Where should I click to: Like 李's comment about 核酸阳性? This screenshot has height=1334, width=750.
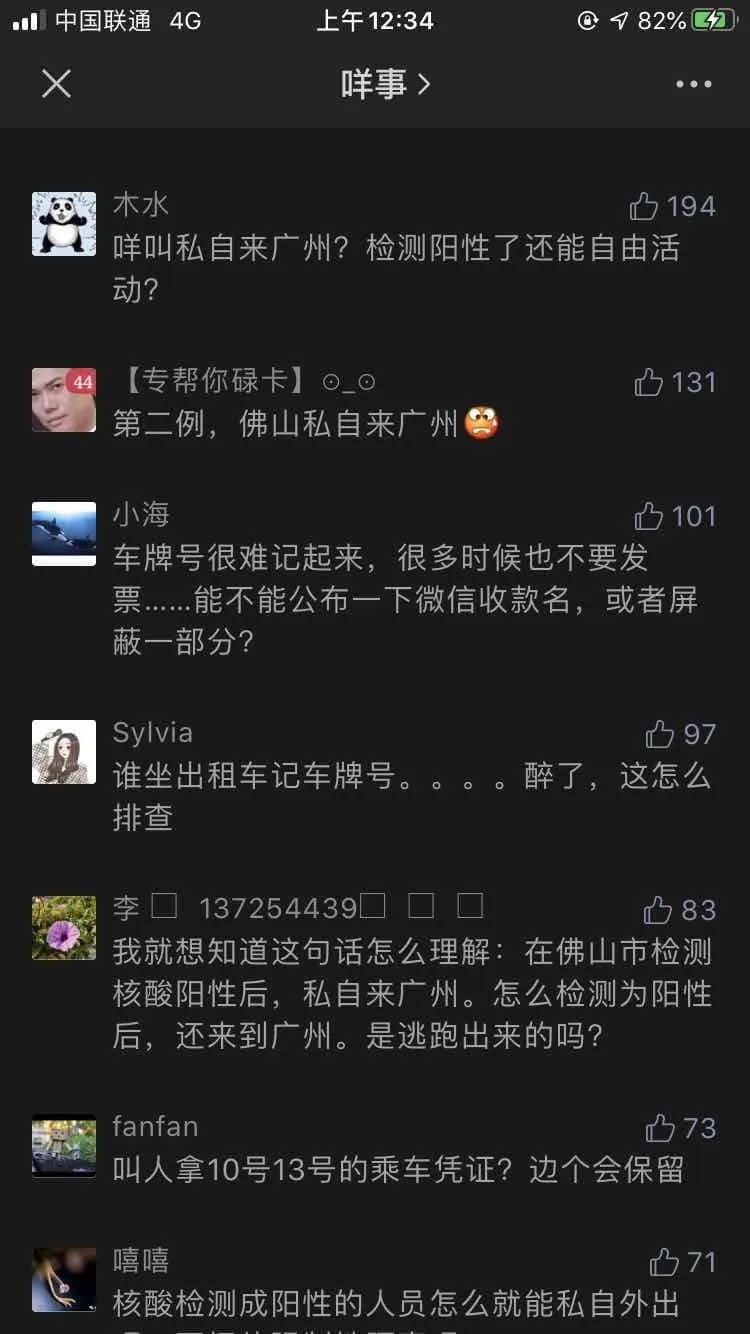(x=657, y=910)
